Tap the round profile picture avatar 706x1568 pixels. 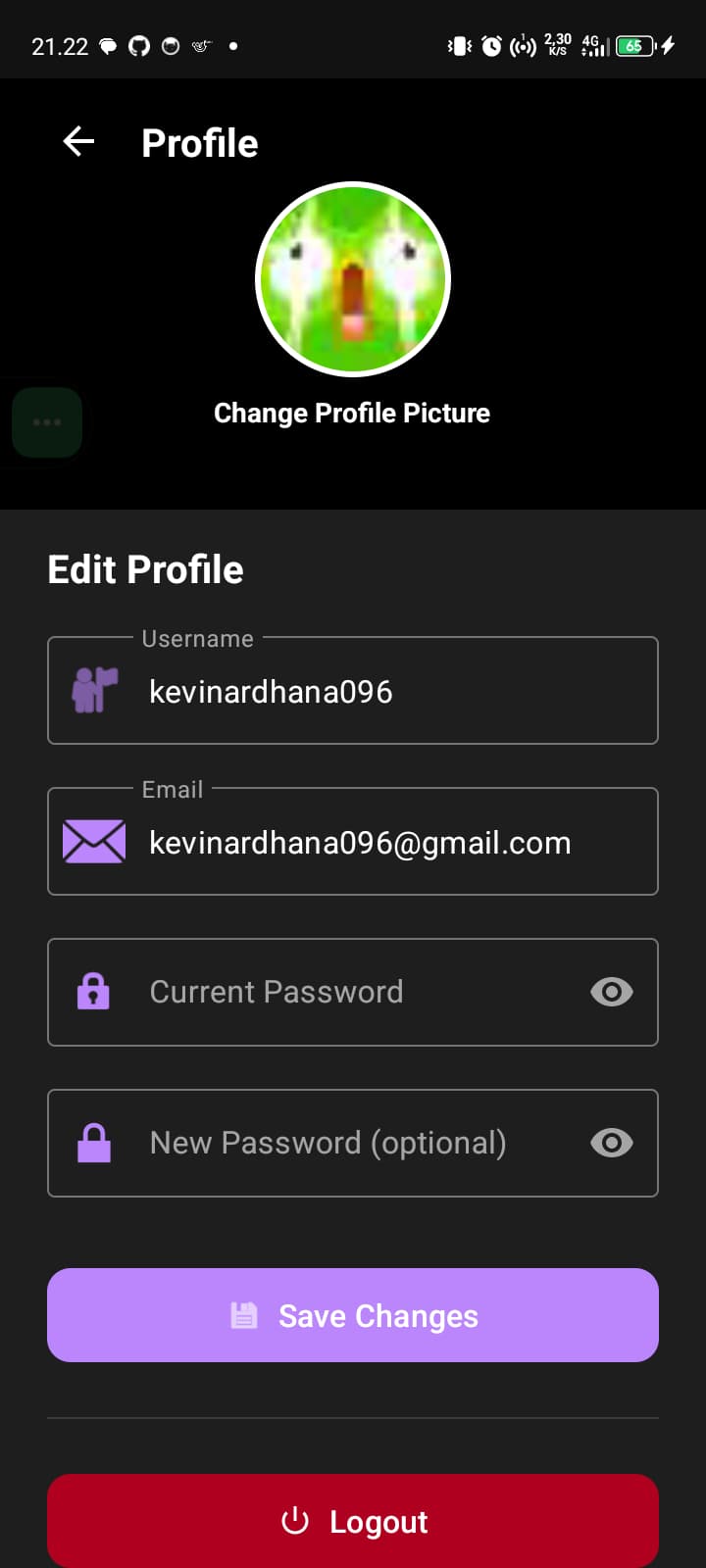[x=353, y=279]
